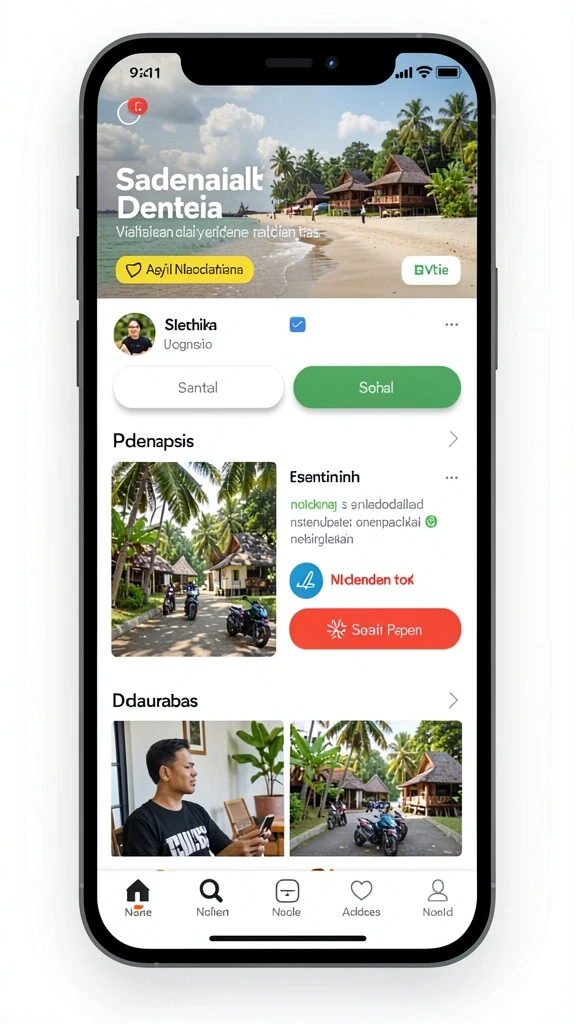The image size is (576, 1024).
Task: Switch to the Narie home tab
Action: tap(138, 898)
